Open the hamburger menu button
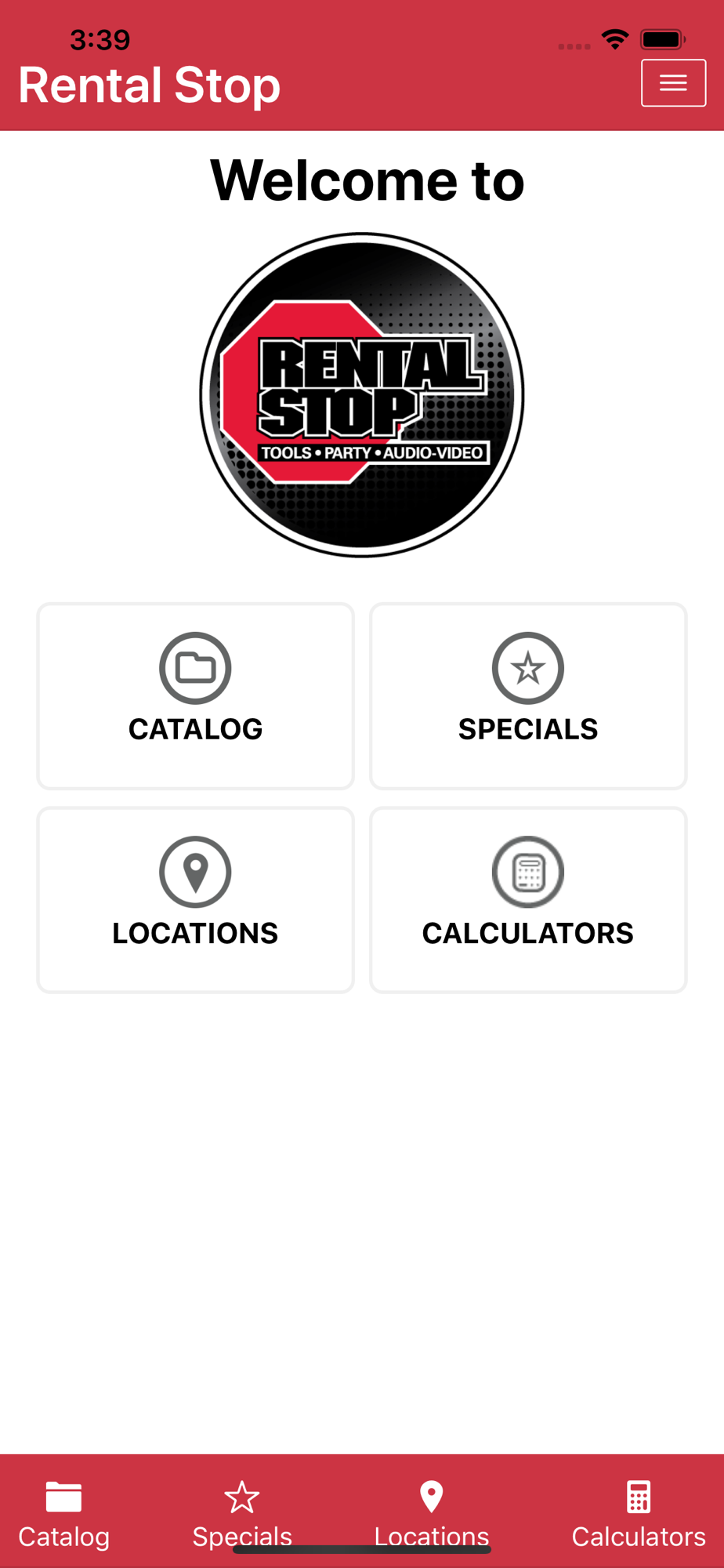The image size is (724, 1568). click(673, 82)
